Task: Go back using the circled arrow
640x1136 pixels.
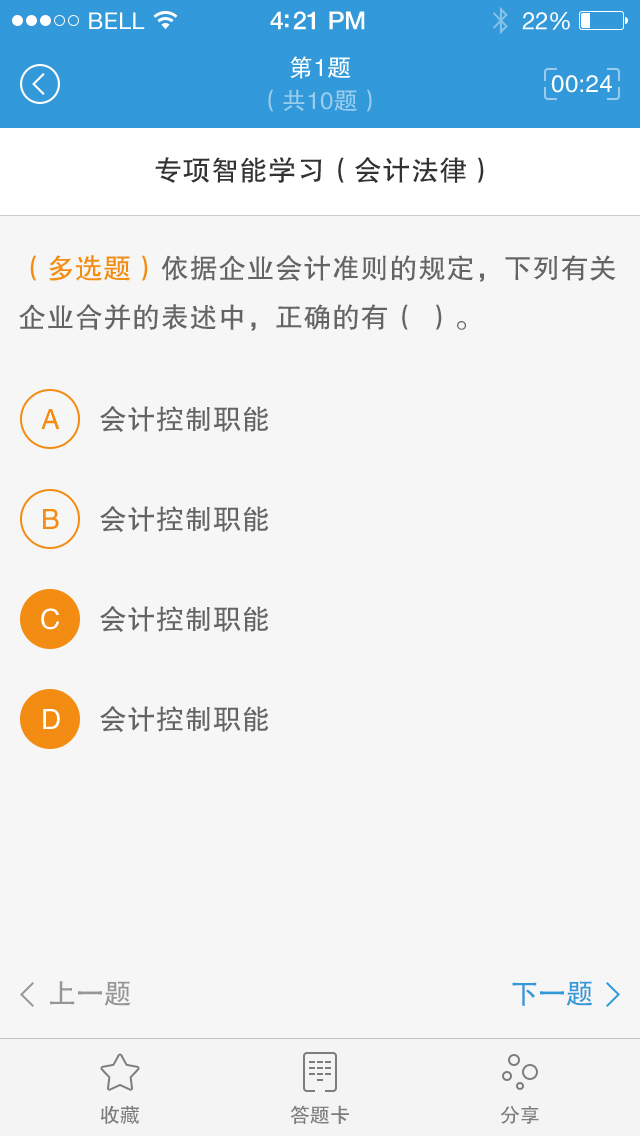Action: tap(40, 84)
